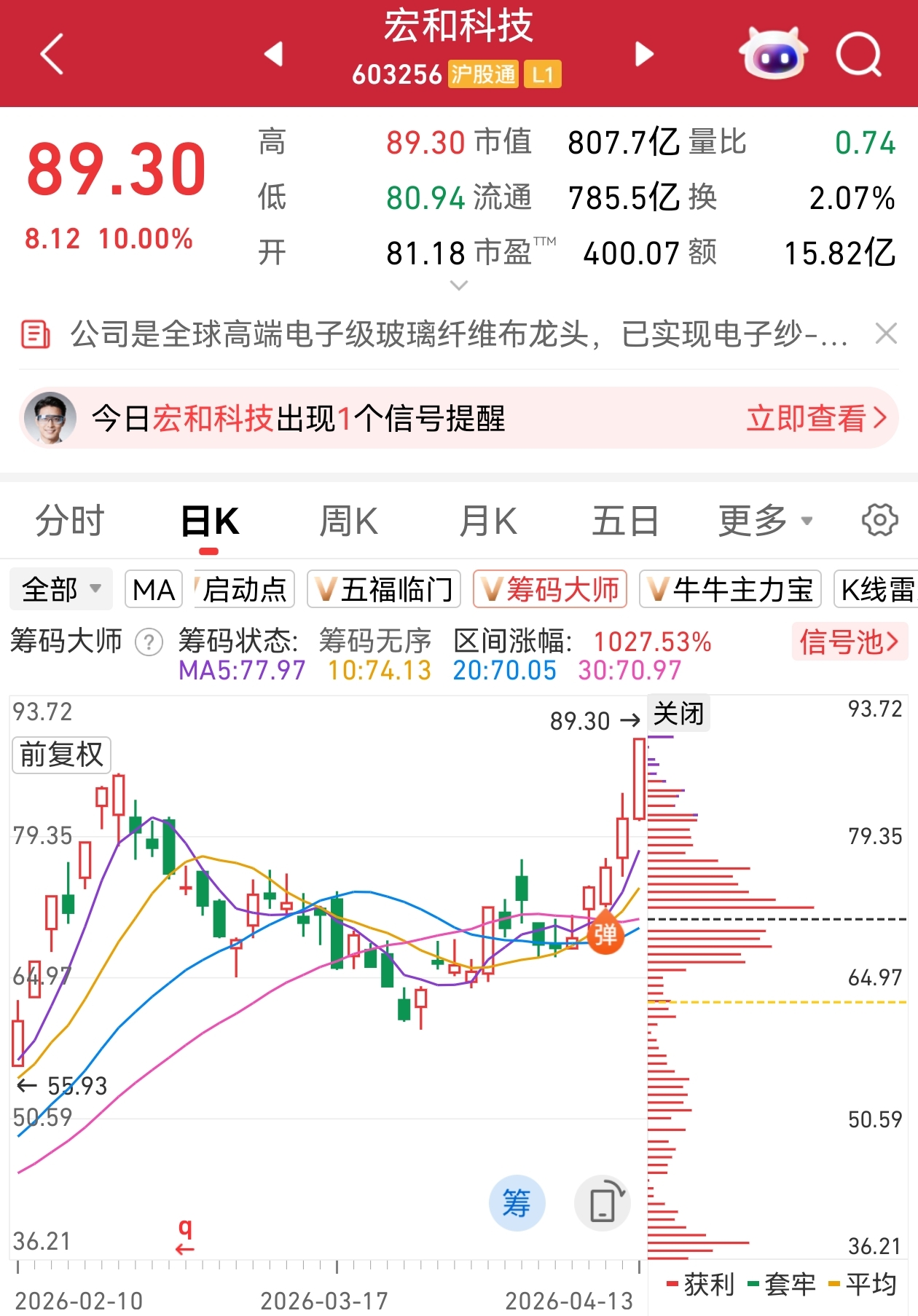
Task: Dismiss the company description banner
Action: pos(886,334)
